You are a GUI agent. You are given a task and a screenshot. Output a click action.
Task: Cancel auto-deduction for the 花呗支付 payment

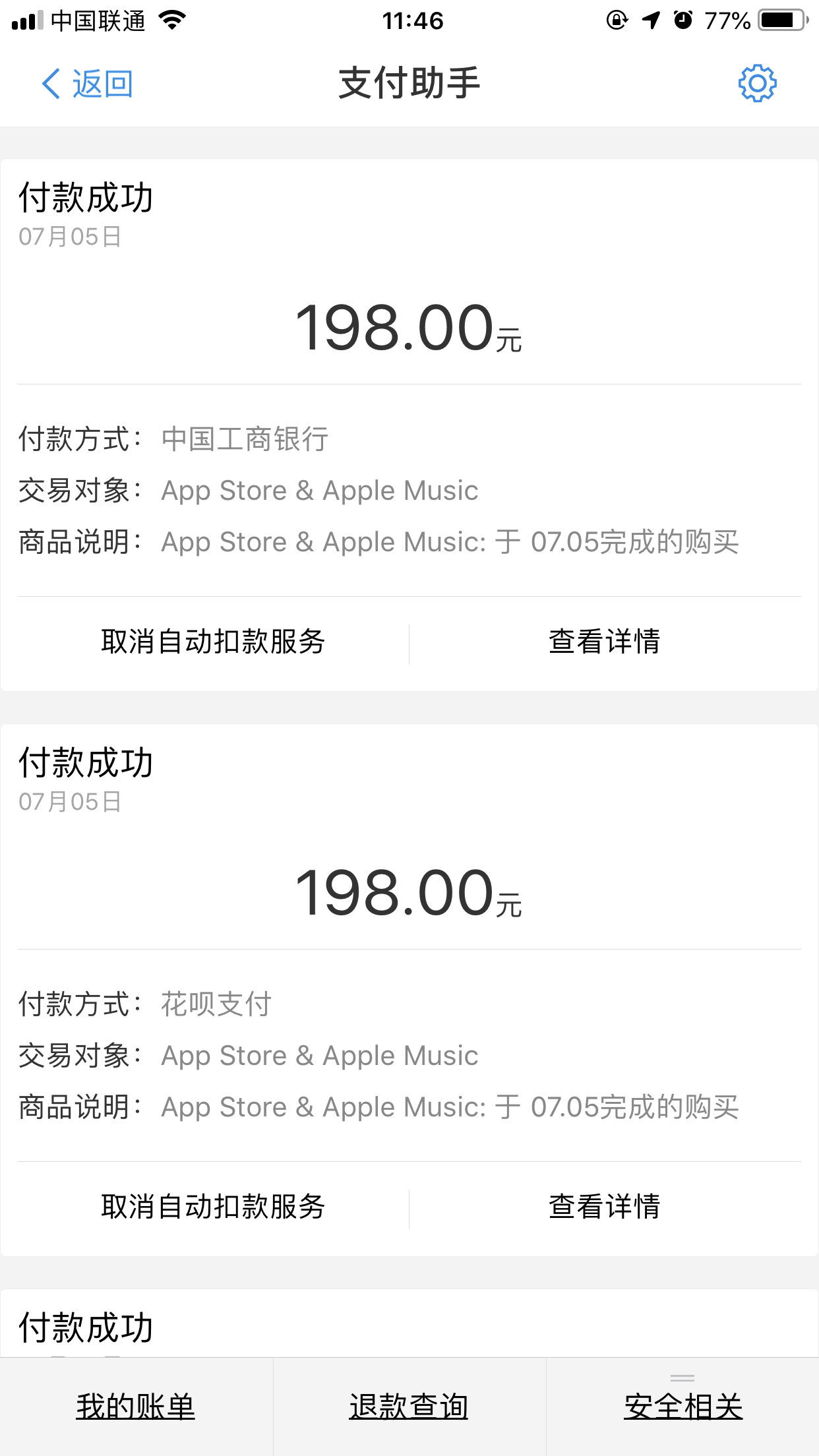[213, 1207]
